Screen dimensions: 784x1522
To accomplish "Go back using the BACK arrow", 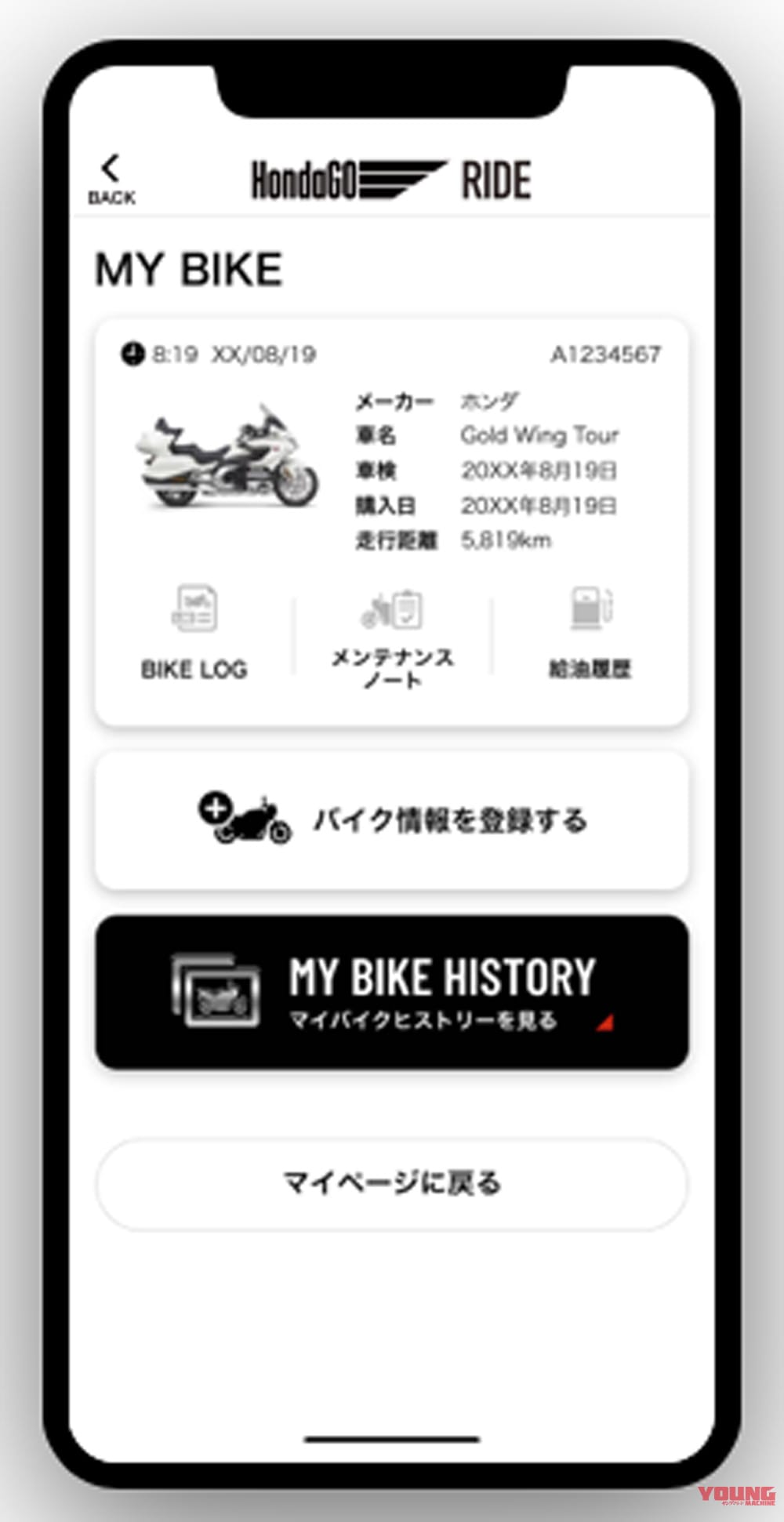I will pyautogui.click(x=111, y=179).
